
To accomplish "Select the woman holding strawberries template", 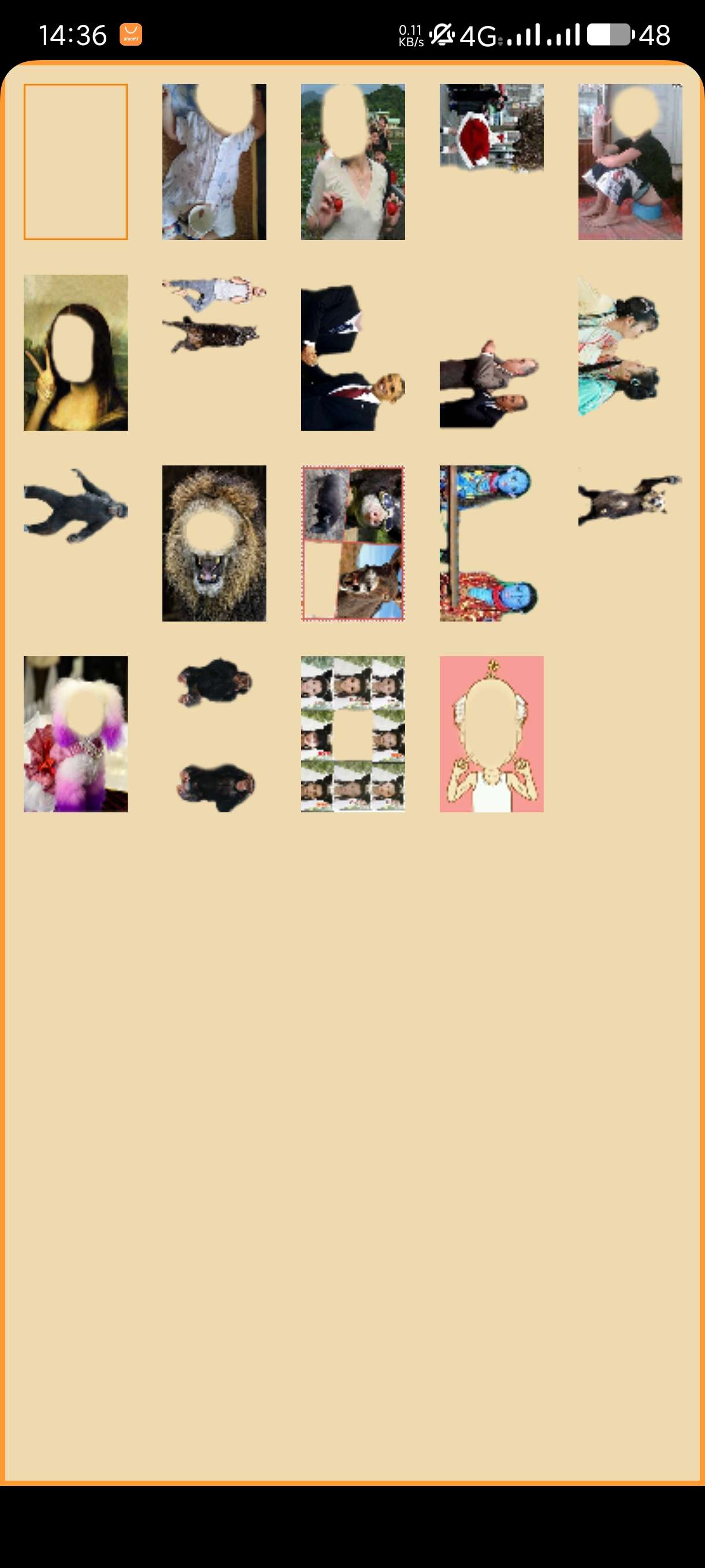I will pyautogui.click(x=353, y=161).
